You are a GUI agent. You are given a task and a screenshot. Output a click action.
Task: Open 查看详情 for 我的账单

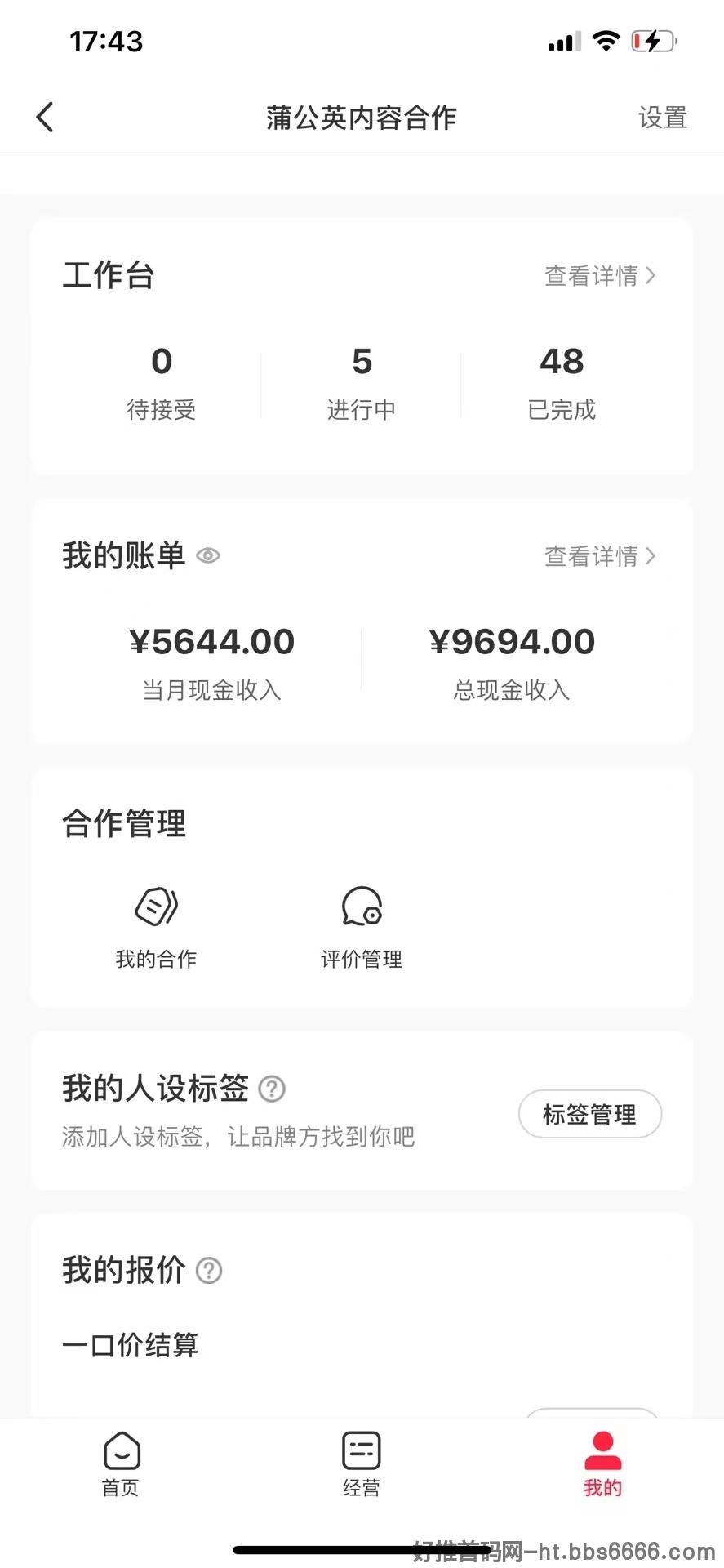[x=600, y=556]
